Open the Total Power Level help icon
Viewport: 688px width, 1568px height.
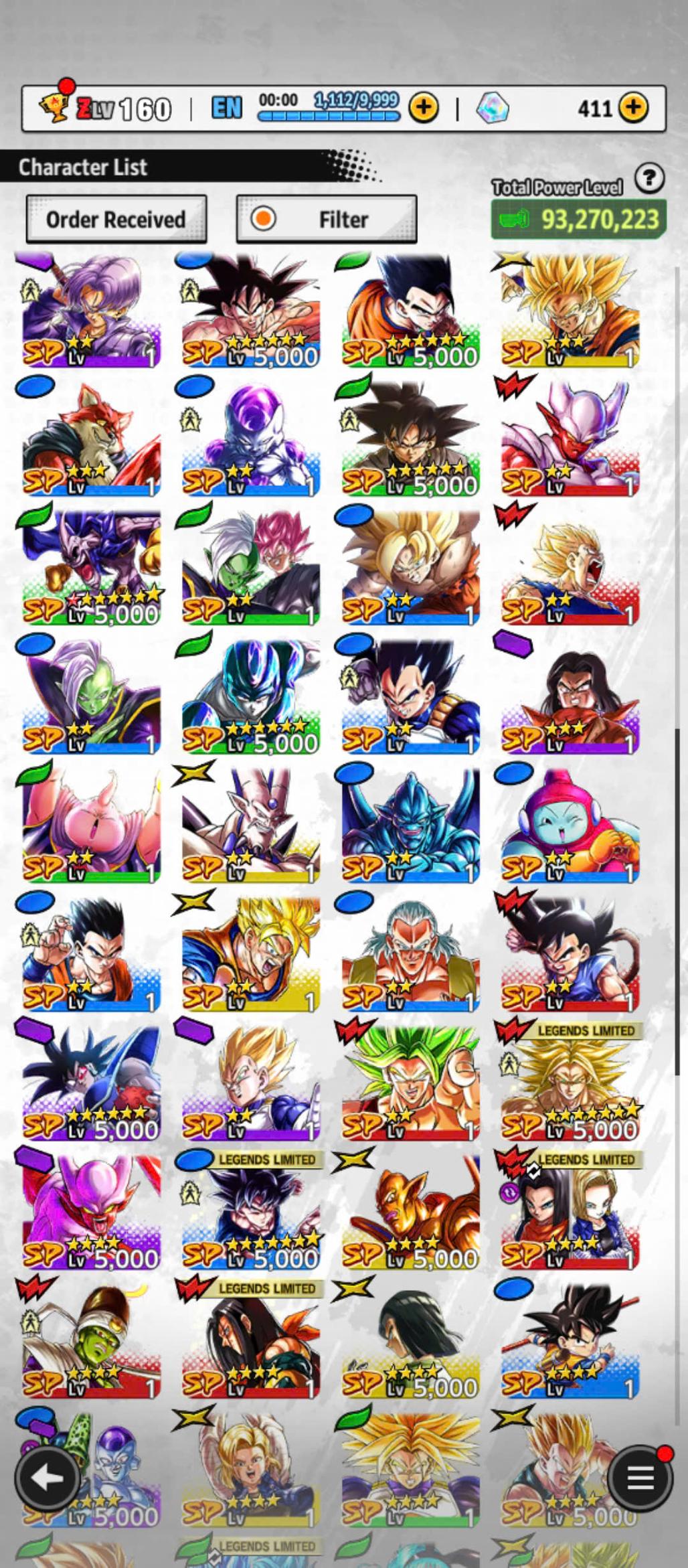649,179
